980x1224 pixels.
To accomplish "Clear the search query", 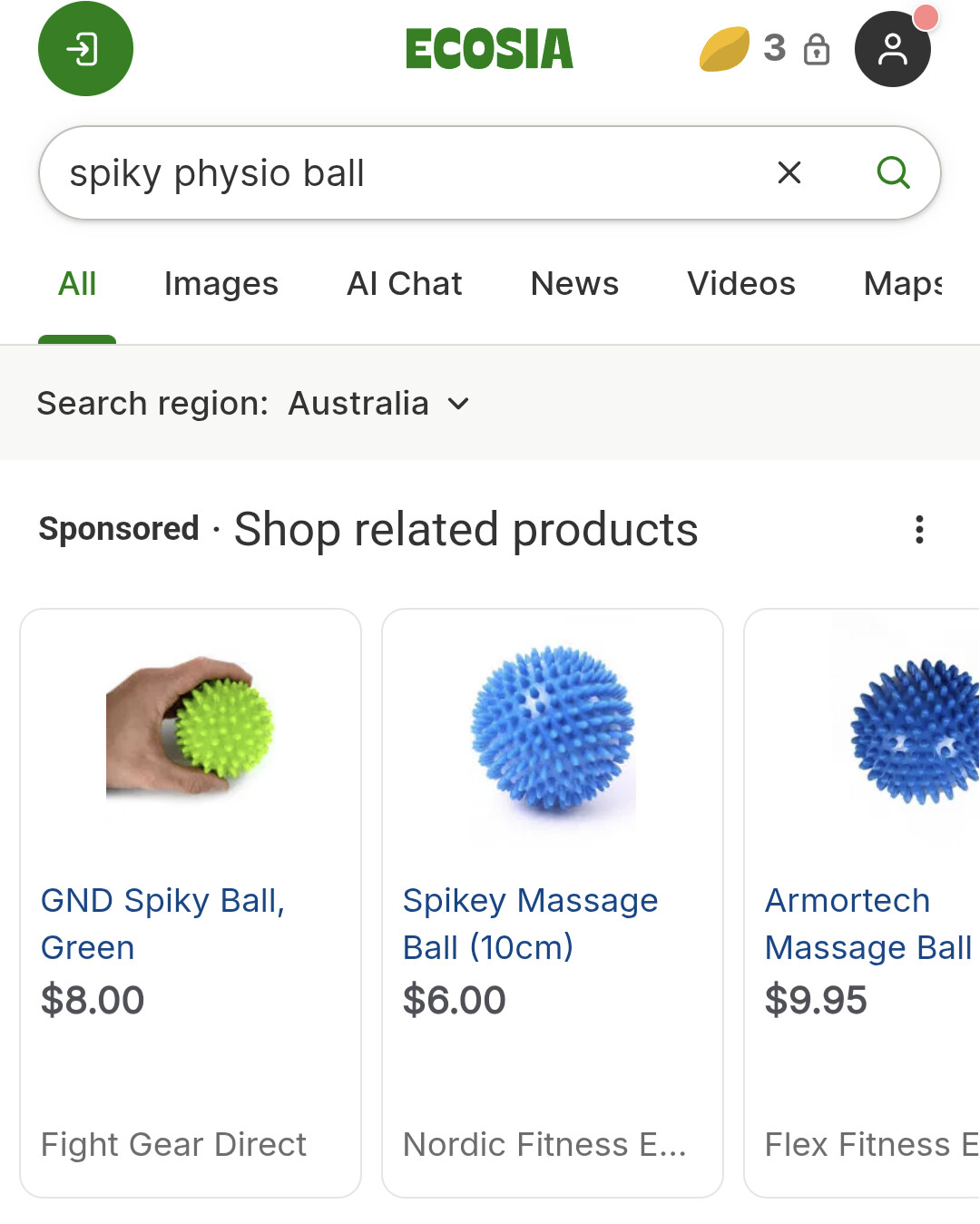I will click(789, 172).
